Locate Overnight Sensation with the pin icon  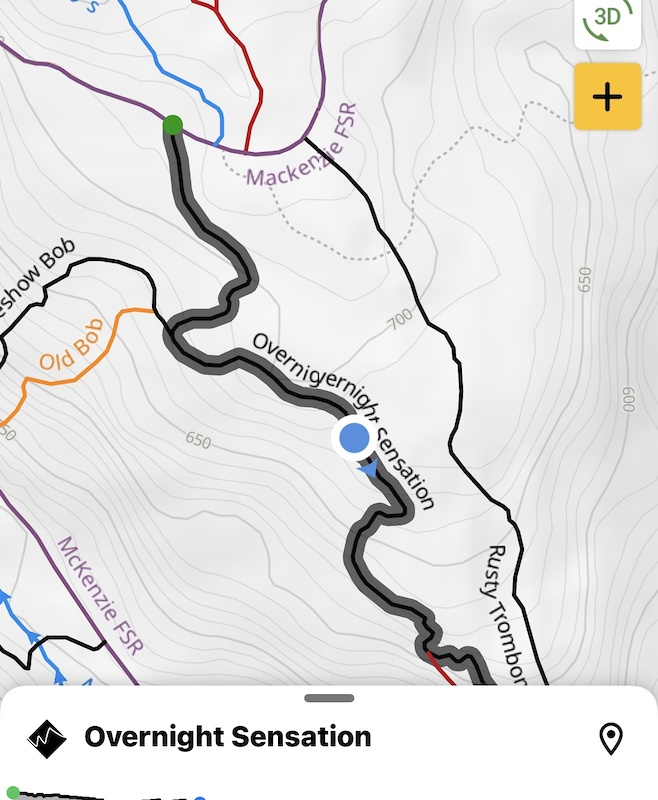611,738
